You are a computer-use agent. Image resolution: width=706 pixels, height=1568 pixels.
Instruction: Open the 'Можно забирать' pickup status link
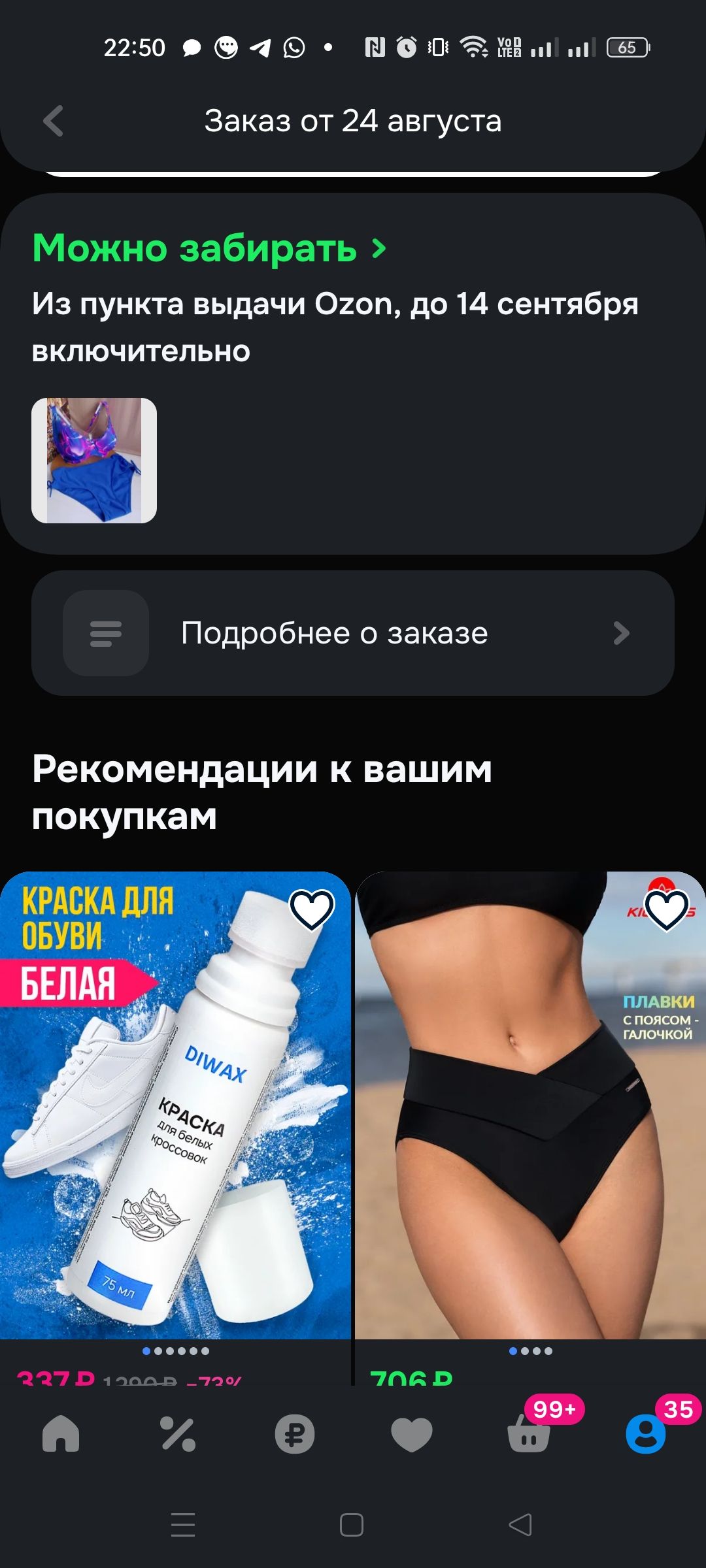pyautogui.click(x=209, y=249)
